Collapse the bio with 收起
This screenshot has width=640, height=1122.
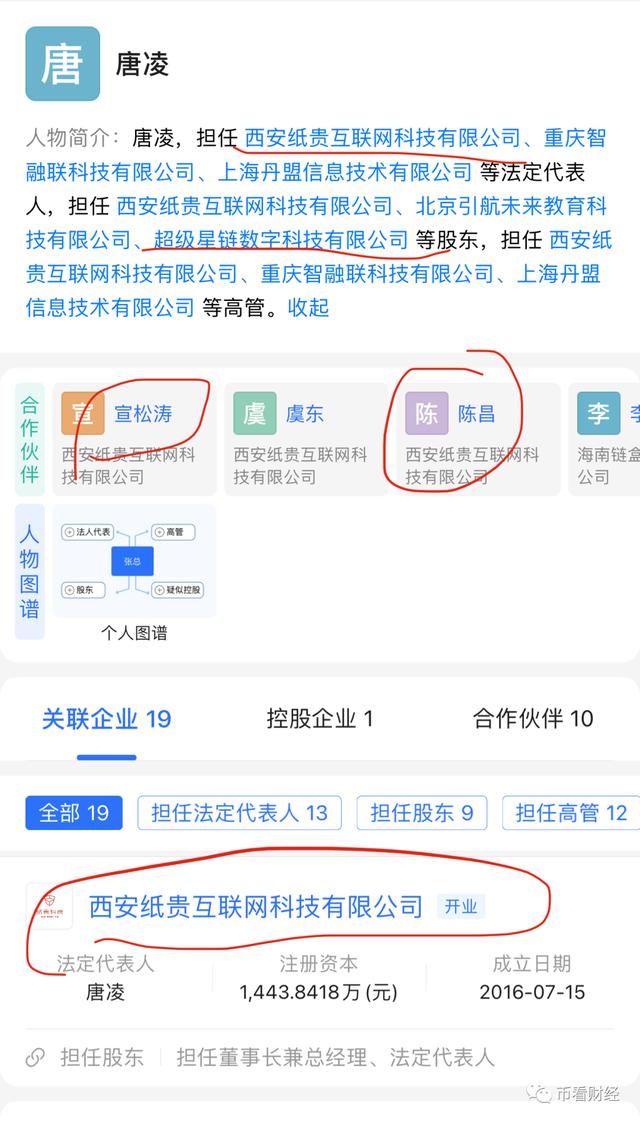308,307
